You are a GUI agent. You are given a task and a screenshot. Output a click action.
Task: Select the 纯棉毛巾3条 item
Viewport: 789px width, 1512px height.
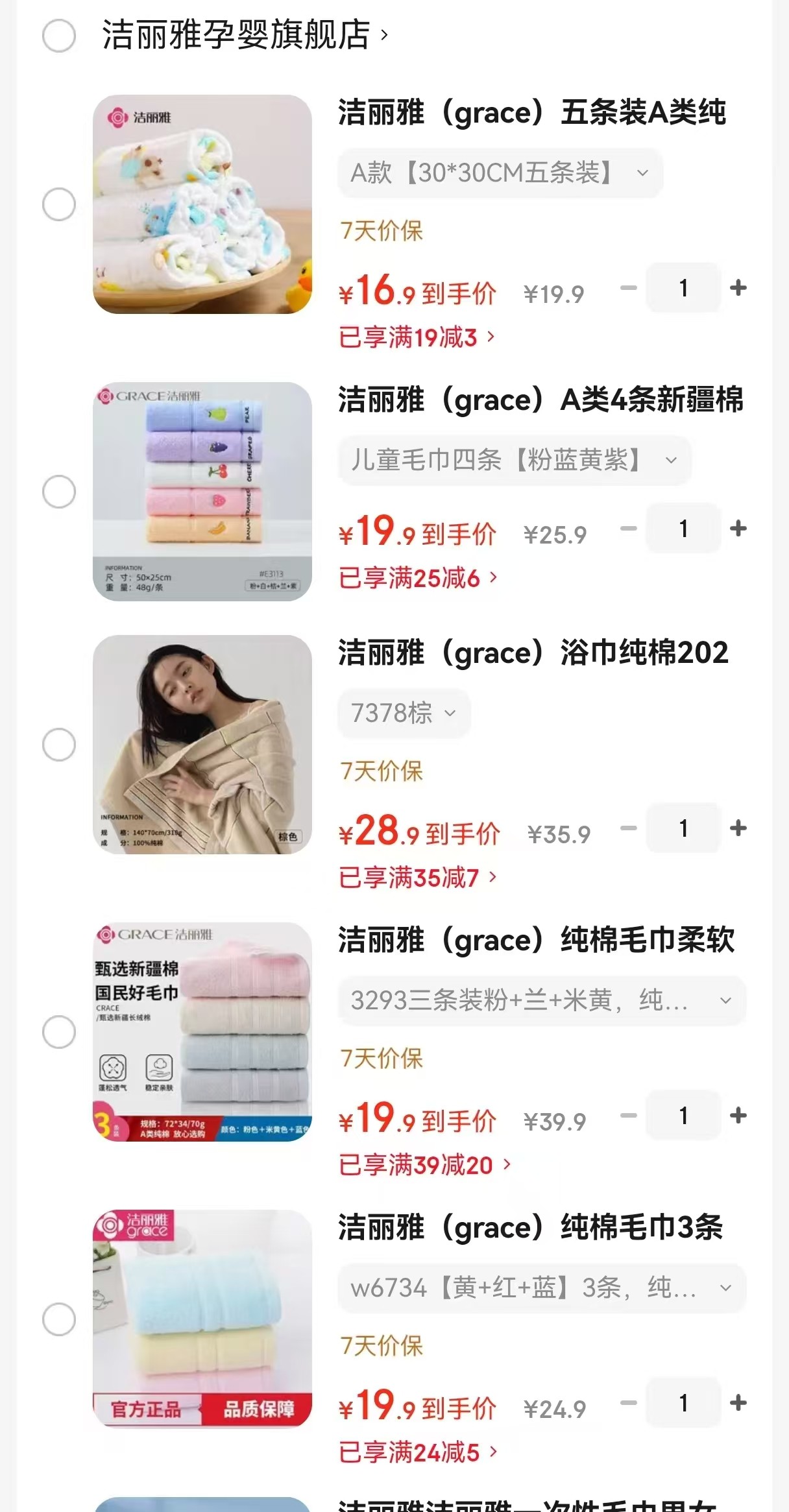(x=59, y=1319)
